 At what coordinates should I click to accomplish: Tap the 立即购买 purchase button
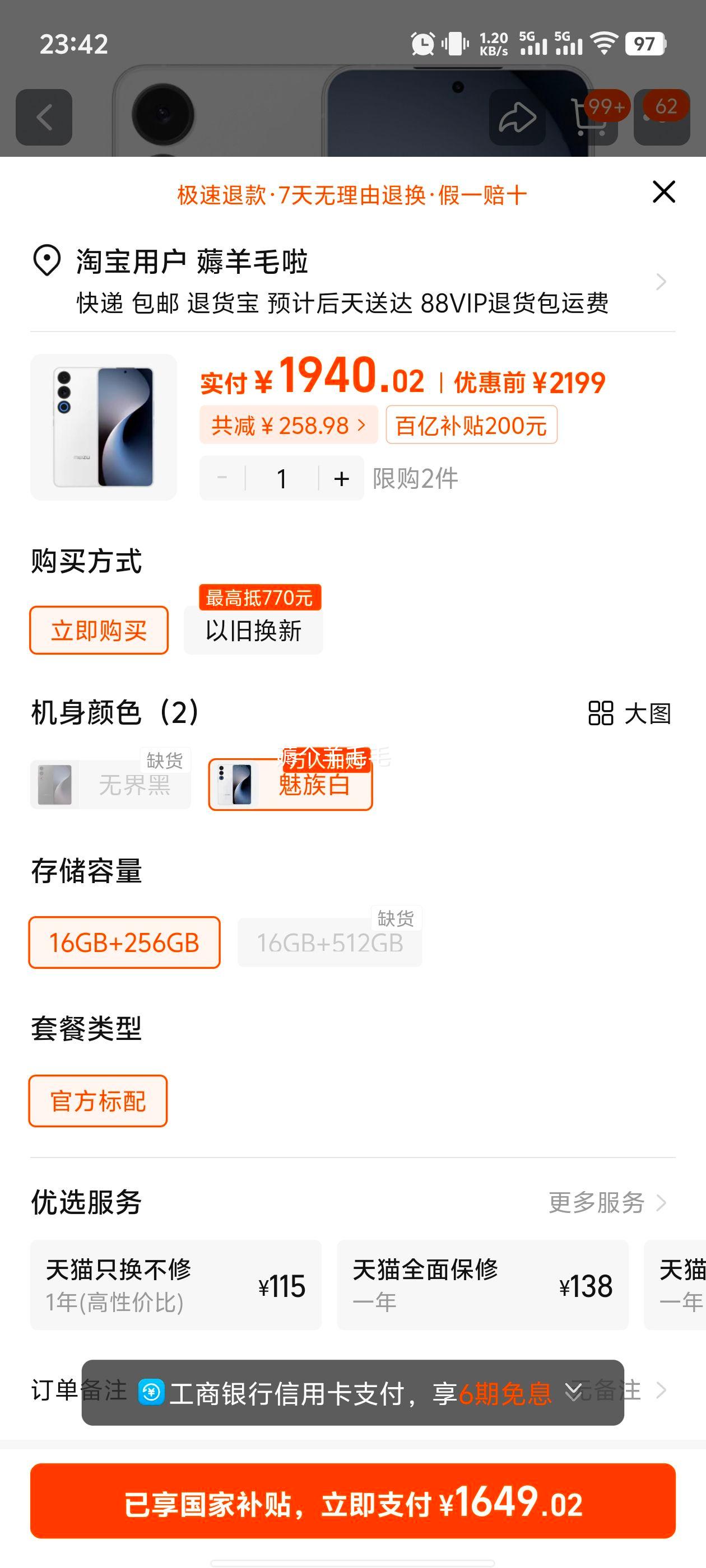click(98, 631)
